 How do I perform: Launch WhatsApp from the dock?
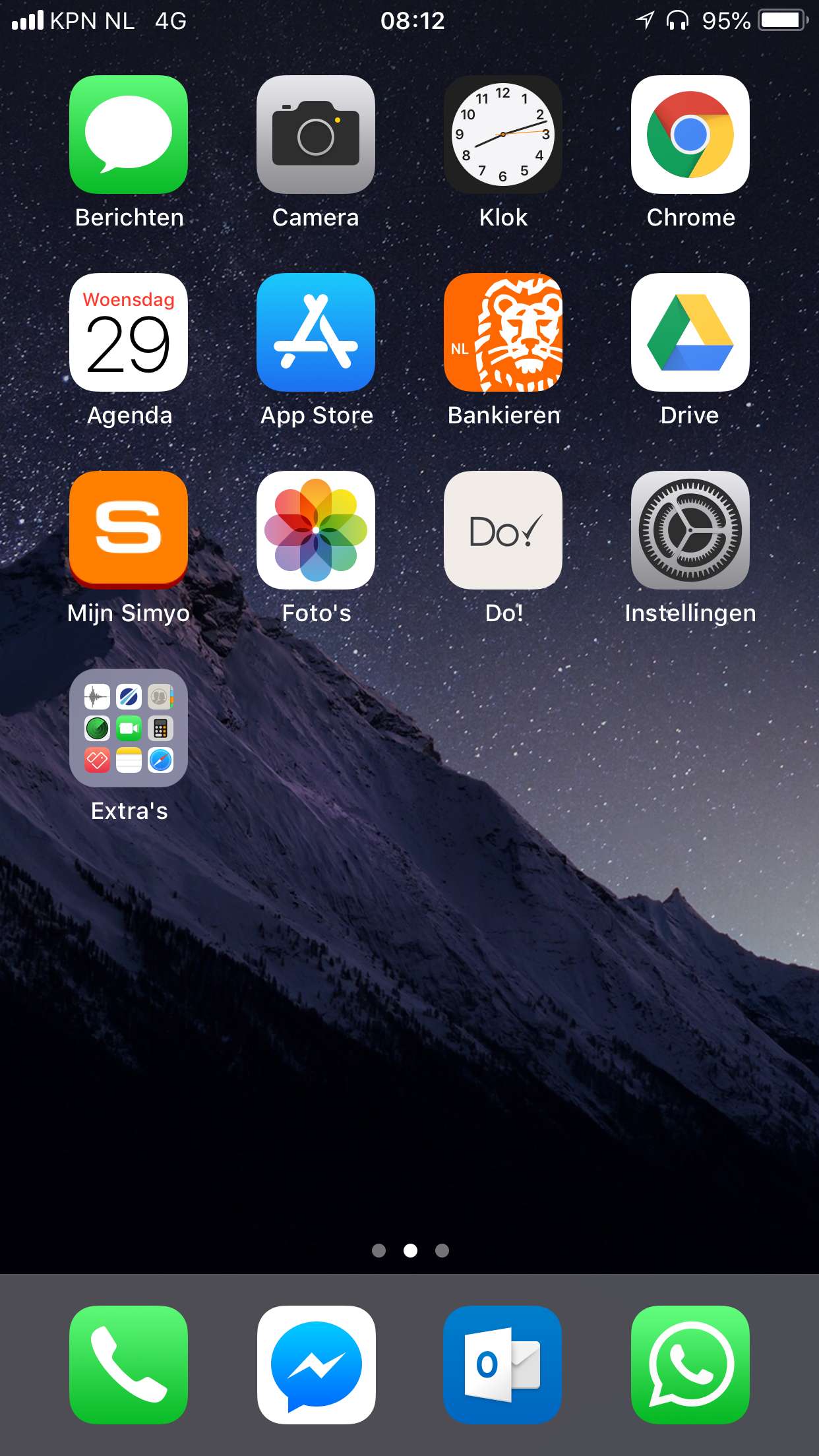(x=690, y=1365)
